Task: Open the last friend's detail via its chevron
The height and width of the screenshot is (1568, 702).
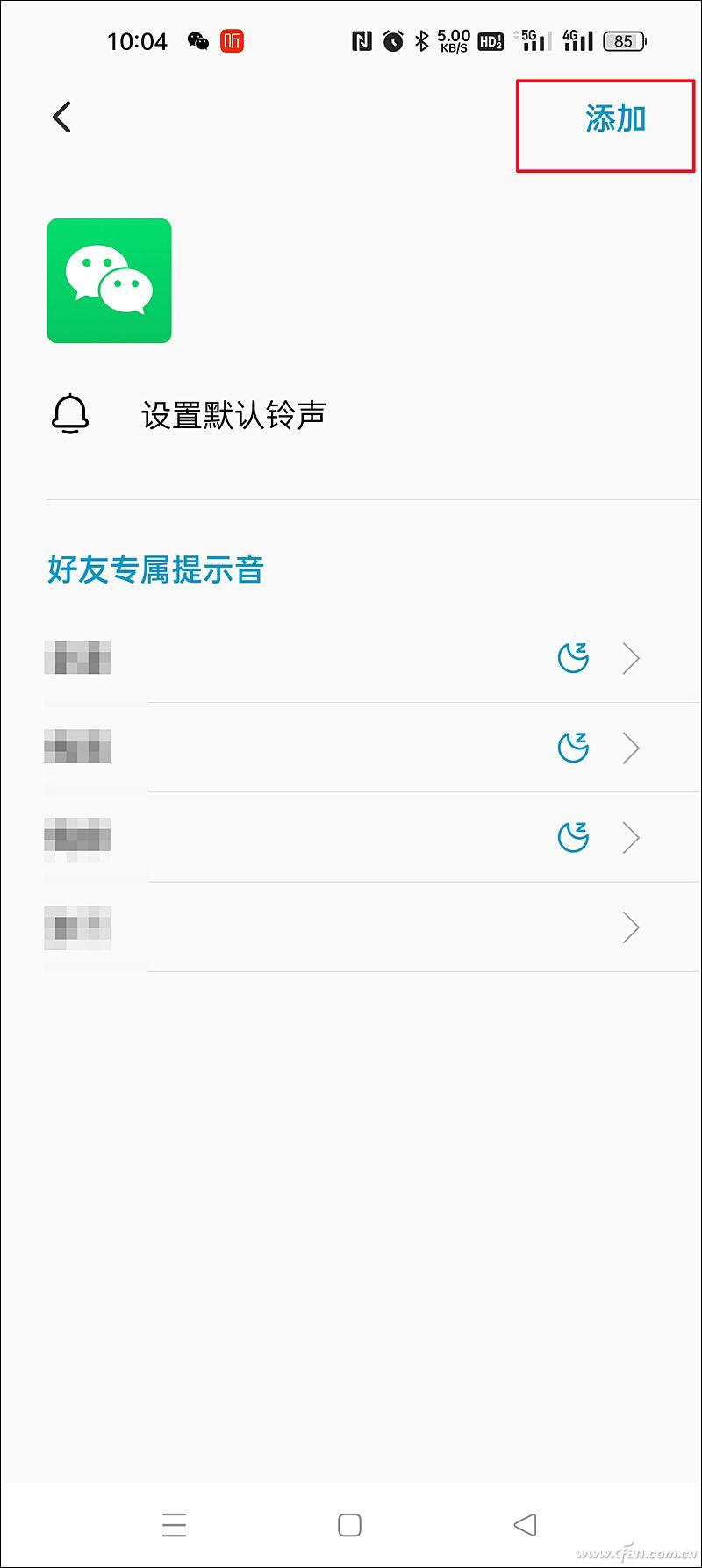Action: click(631, 927)
